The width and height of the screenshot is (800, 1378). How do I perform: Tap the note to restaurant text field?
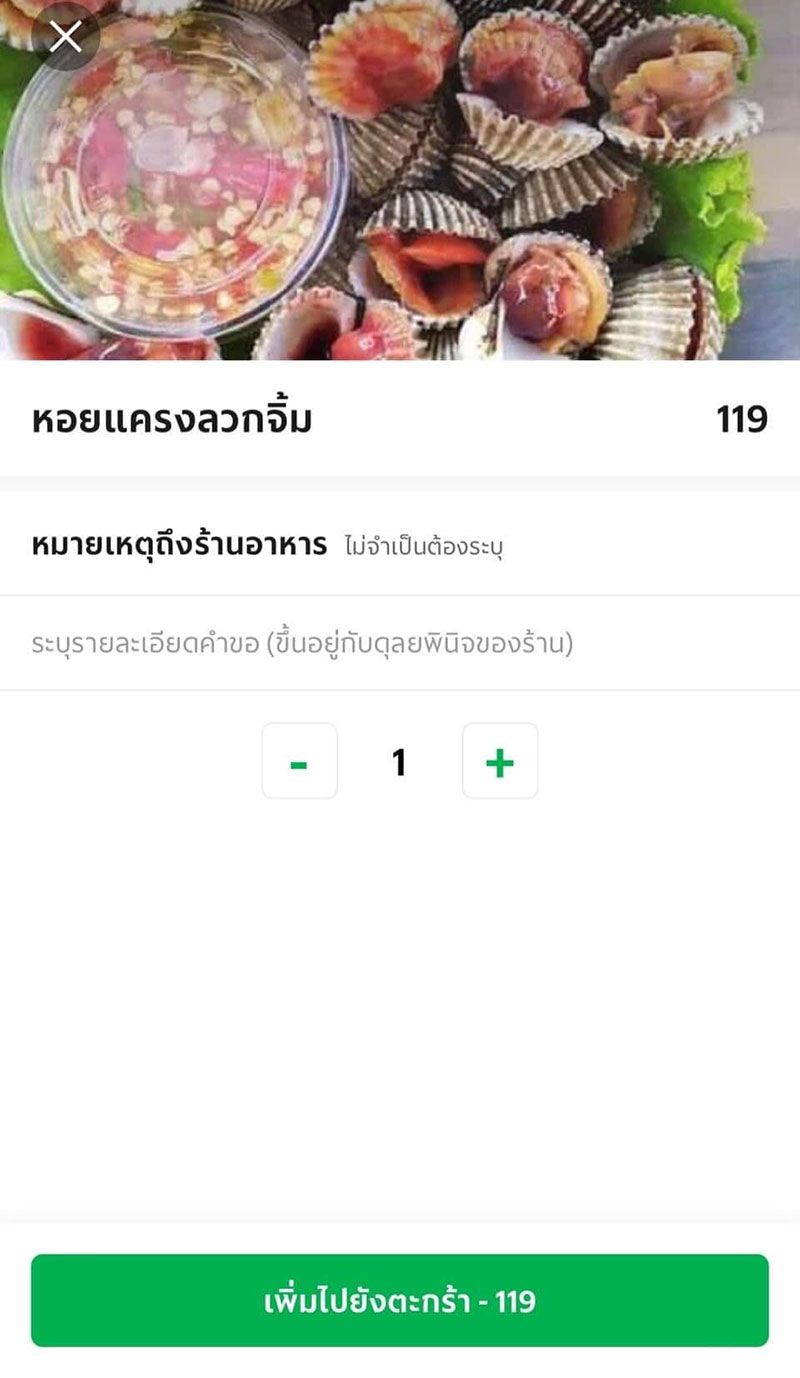[x=400, y=643]
